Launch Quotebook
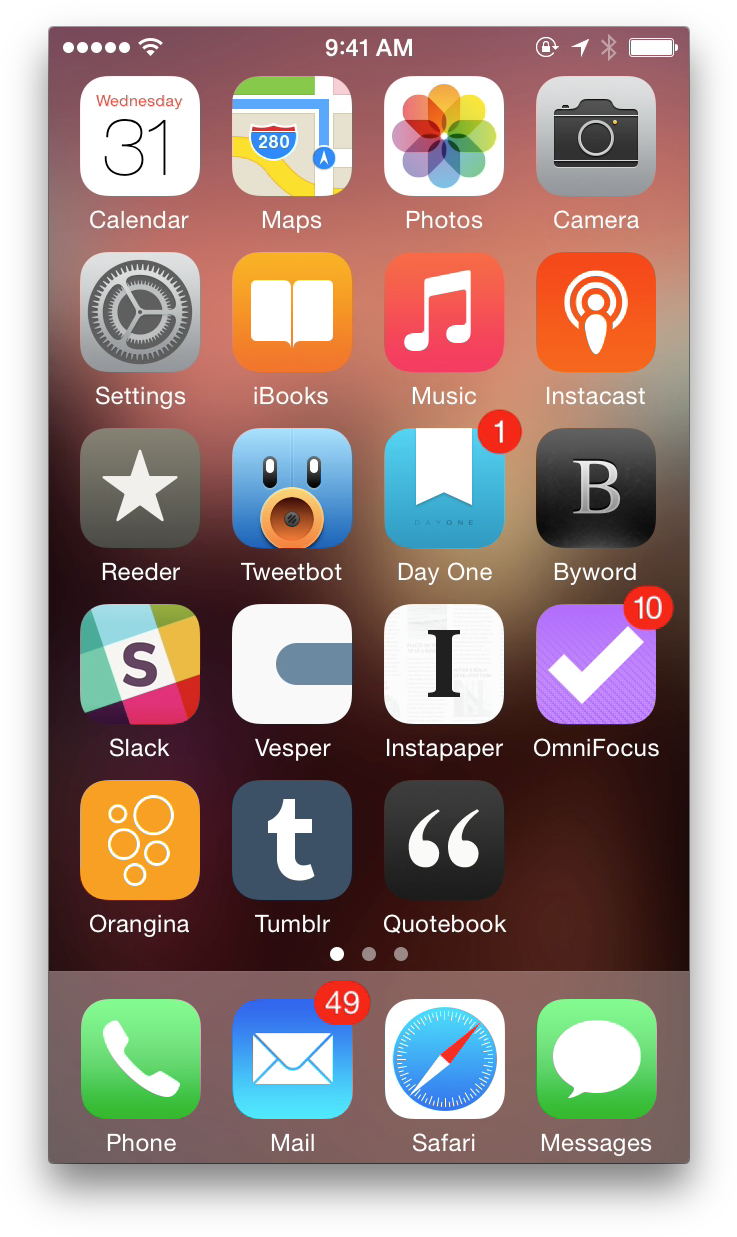The width and height of the screenshot is (737, 1237). pyautogui.click(x=444, y=840)
